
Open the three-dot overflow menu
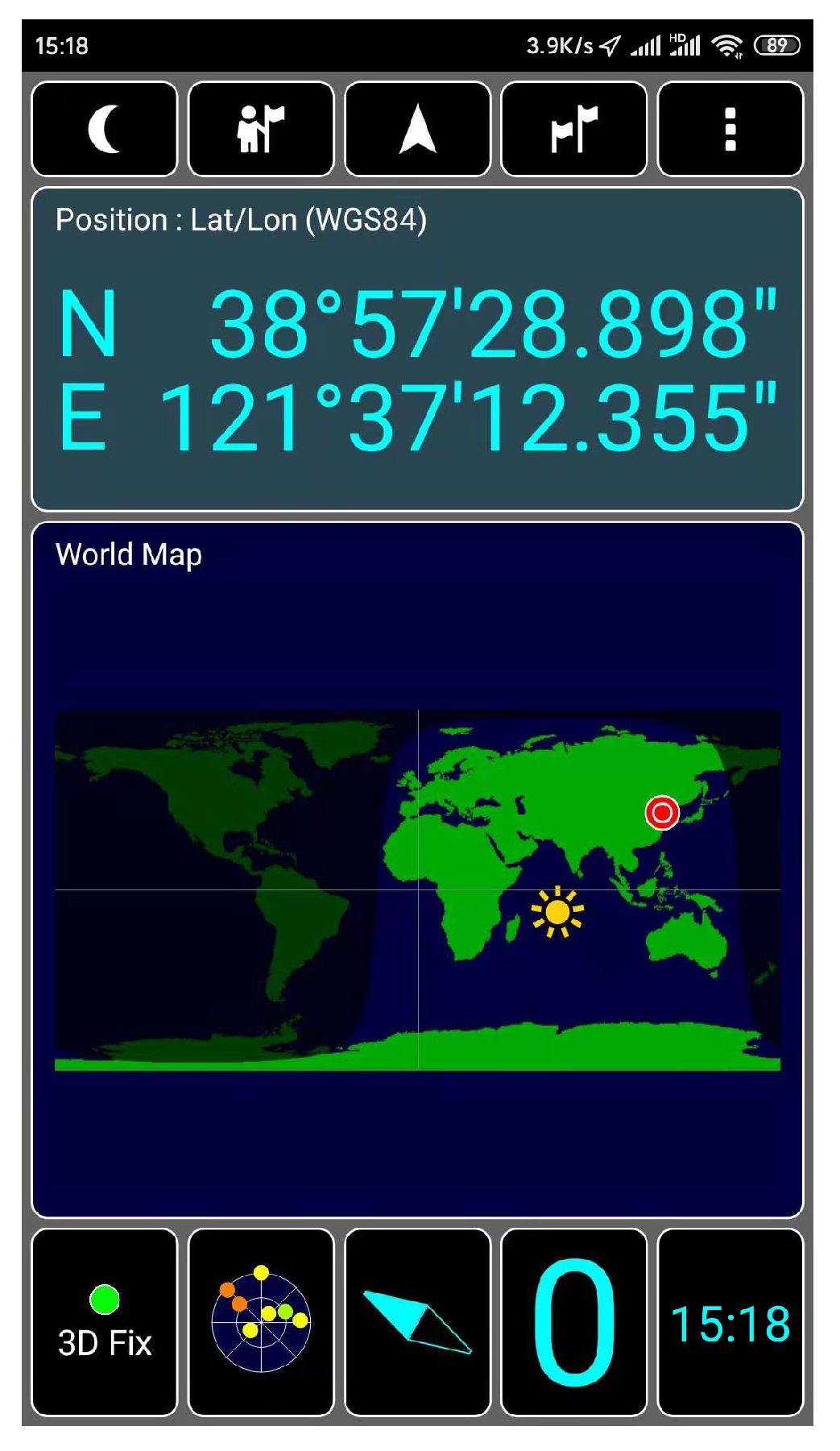pos(730,129)
